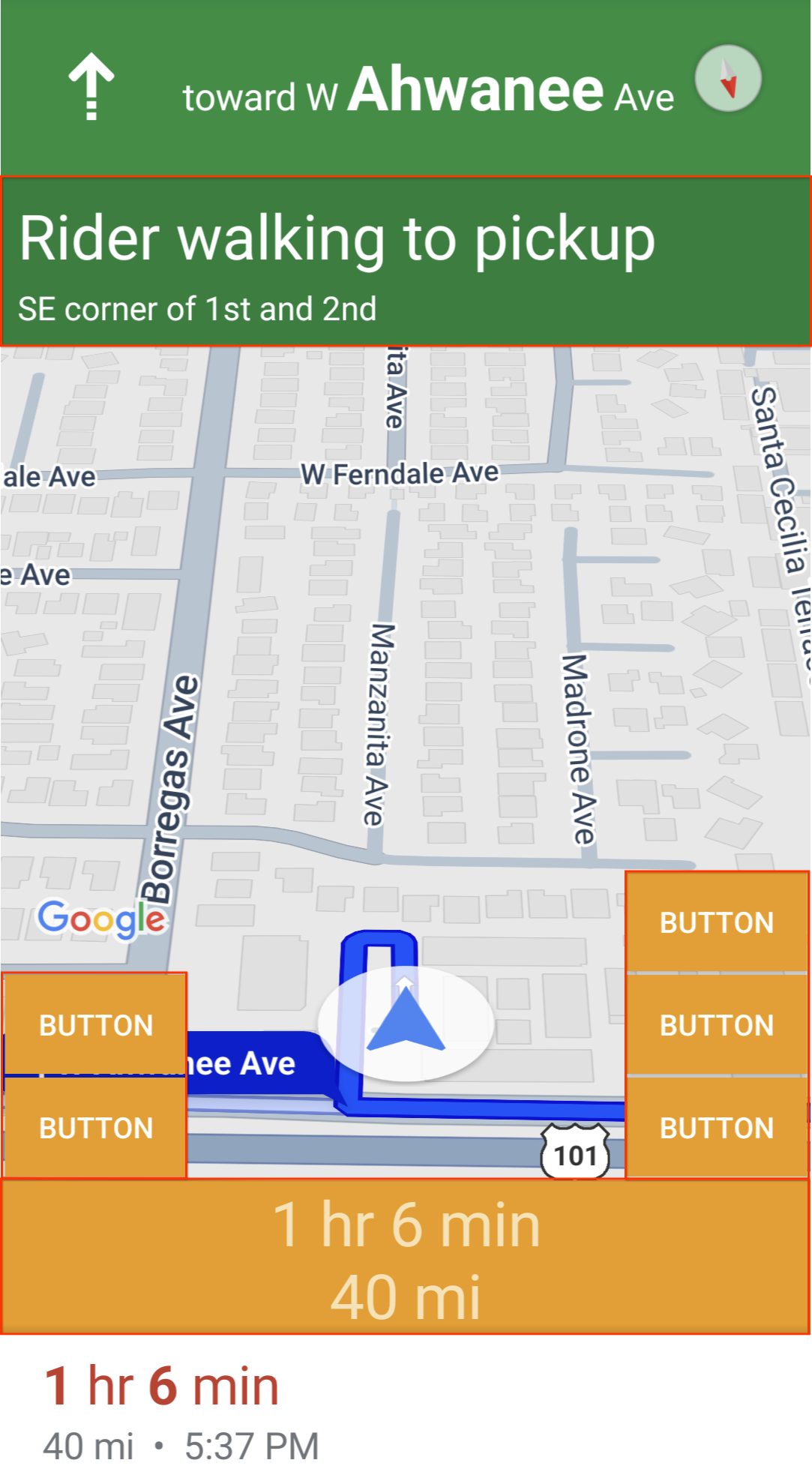Screen dimensions: 812x1478
Task: Tap the upper BUTTON in the two-button stack
Action: tap(95, 1025)
